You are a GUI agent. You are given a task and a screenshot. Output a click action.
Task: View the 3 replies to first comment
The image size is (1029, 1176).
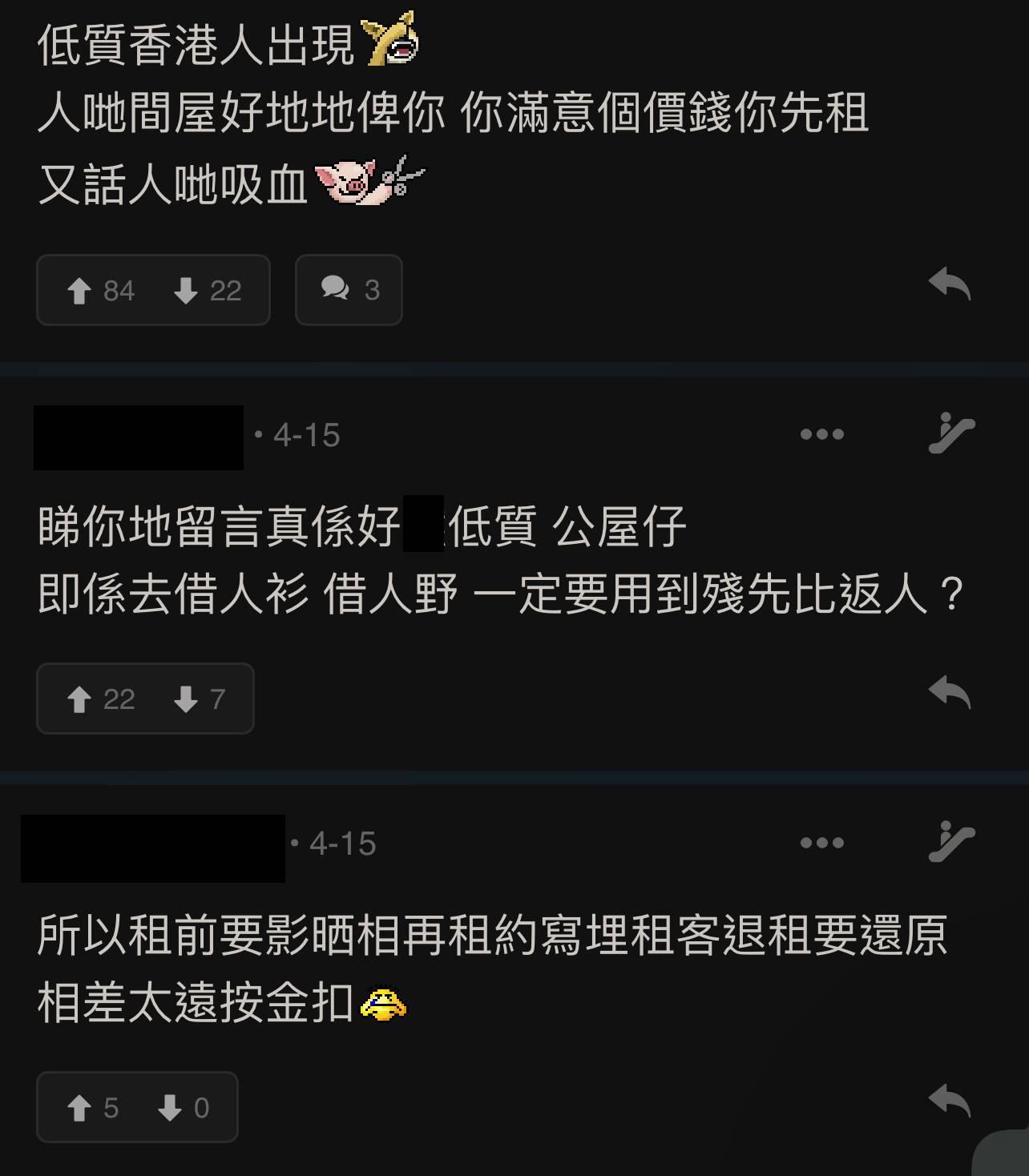(x=349, y=290)
